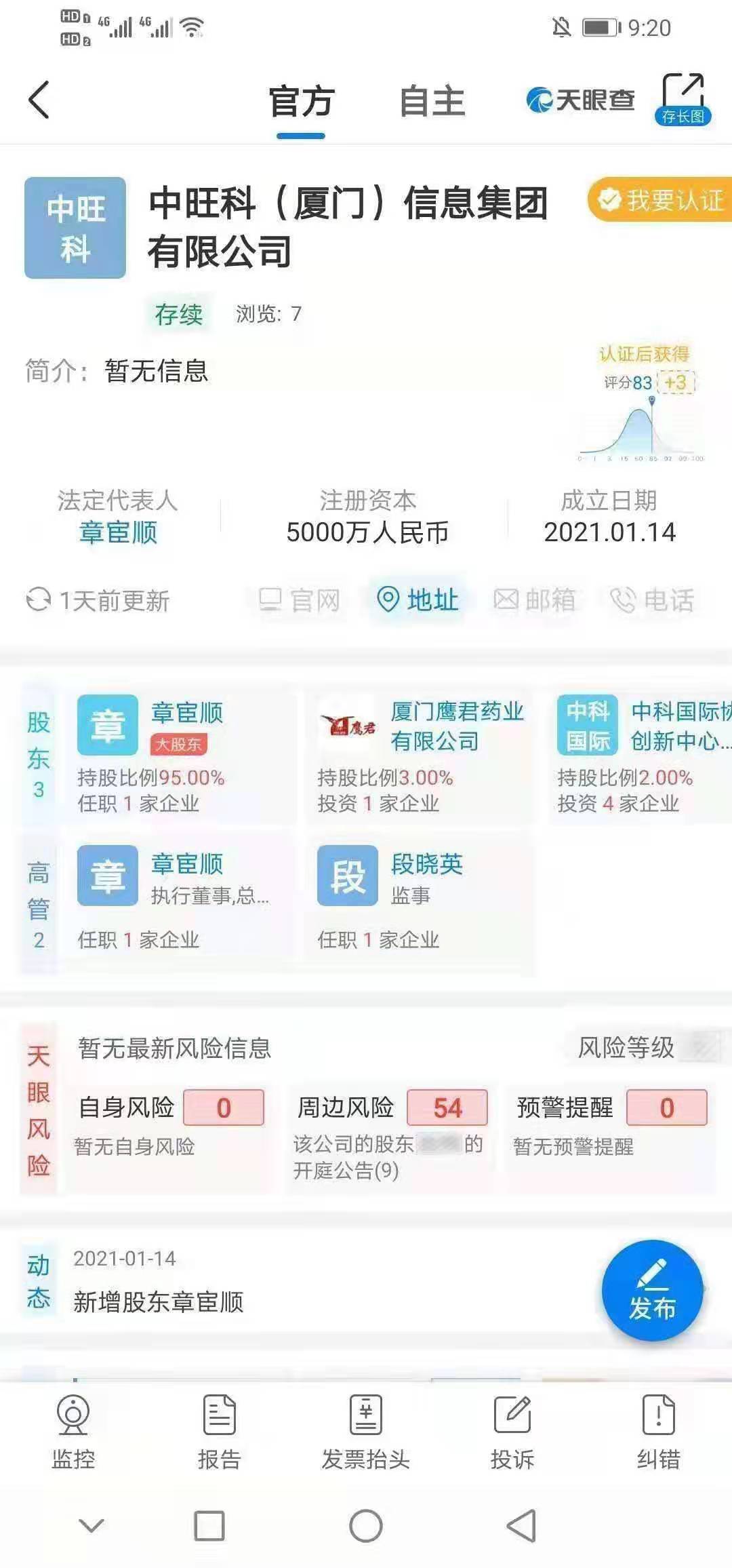The width and height of the screenshot is (732, 1568).
Task: Tap the 我要认证 button
Action: [x=661, y=200]
